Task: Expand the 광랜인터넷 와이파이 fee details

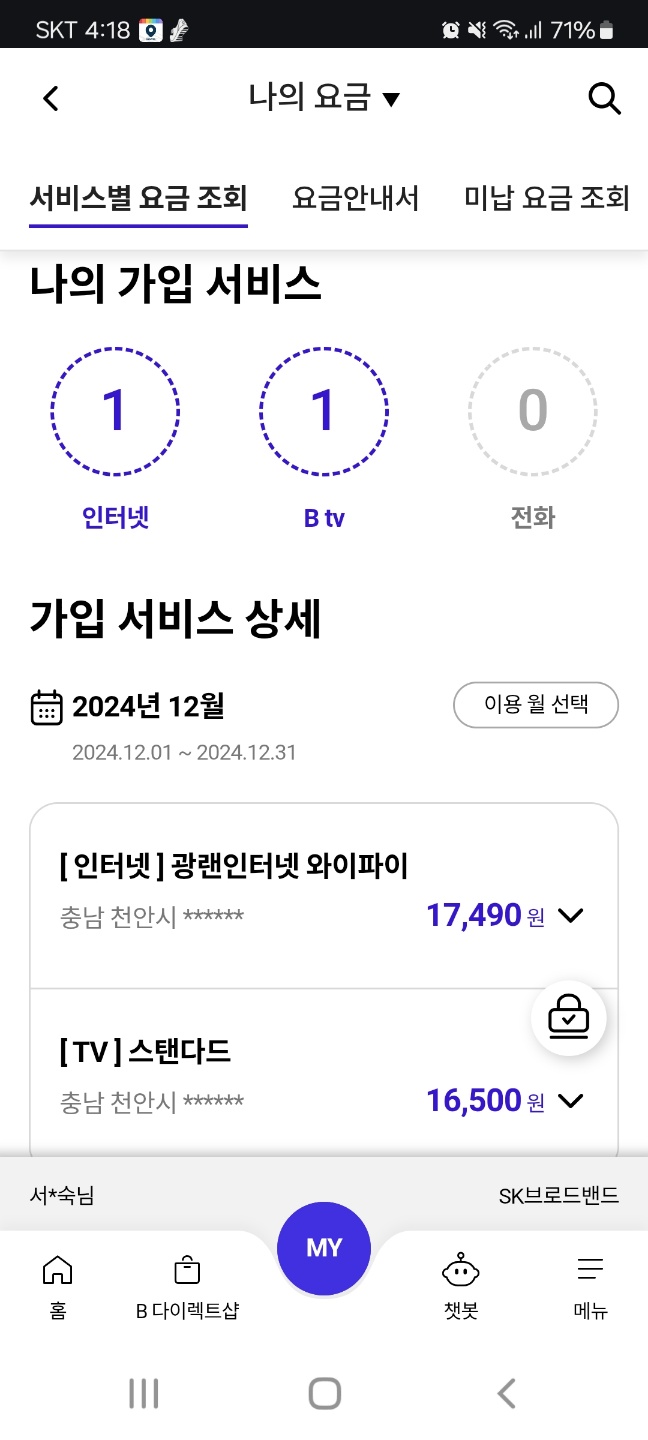Action: point(570,915)
